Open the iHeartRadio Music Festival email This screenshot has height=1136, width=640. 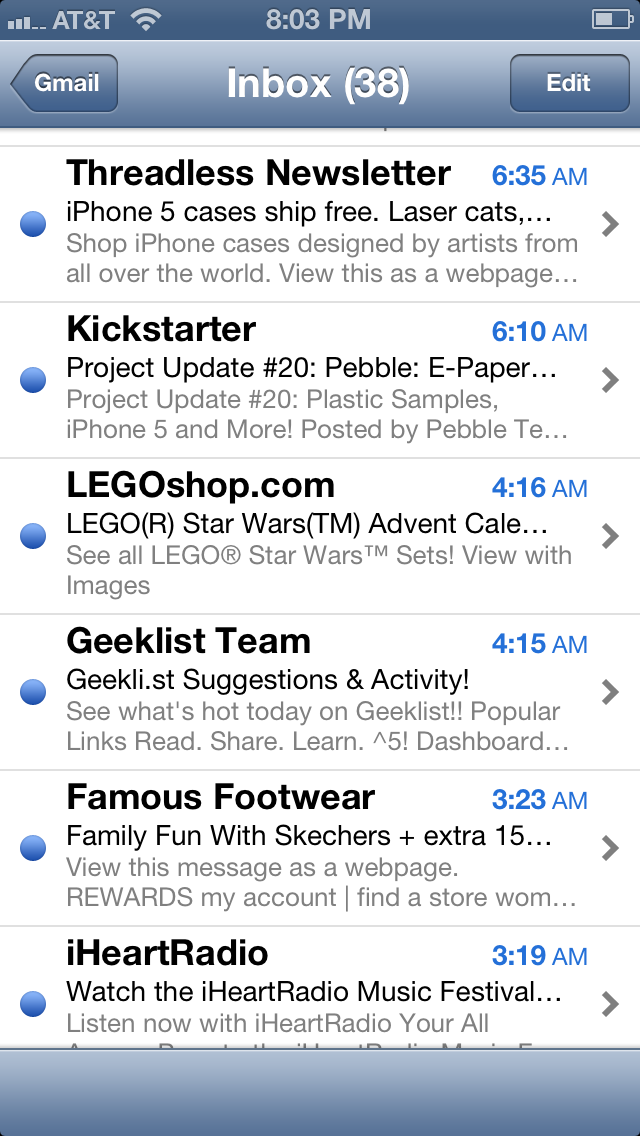320,987
